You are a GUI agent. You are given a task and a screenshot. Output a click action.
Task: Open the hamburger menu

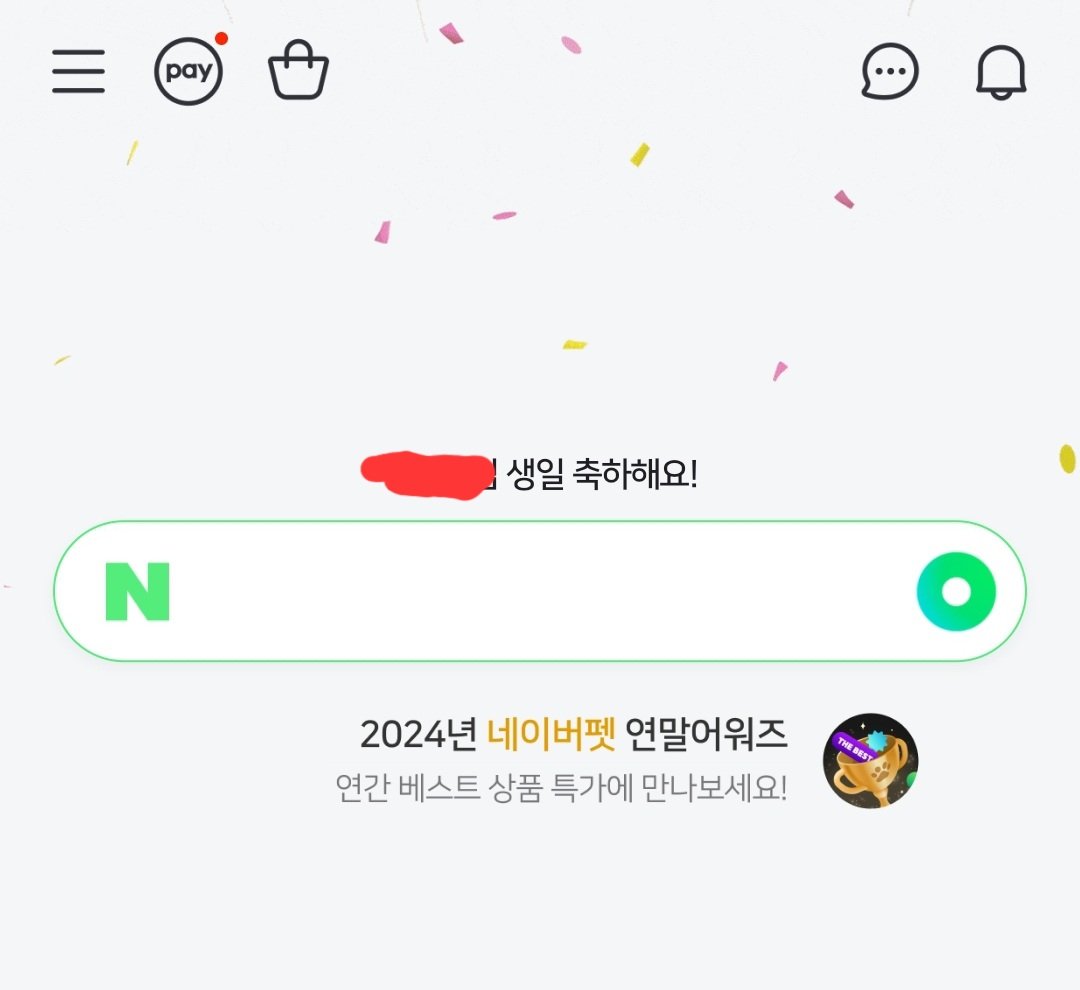(x=79, y=72)
